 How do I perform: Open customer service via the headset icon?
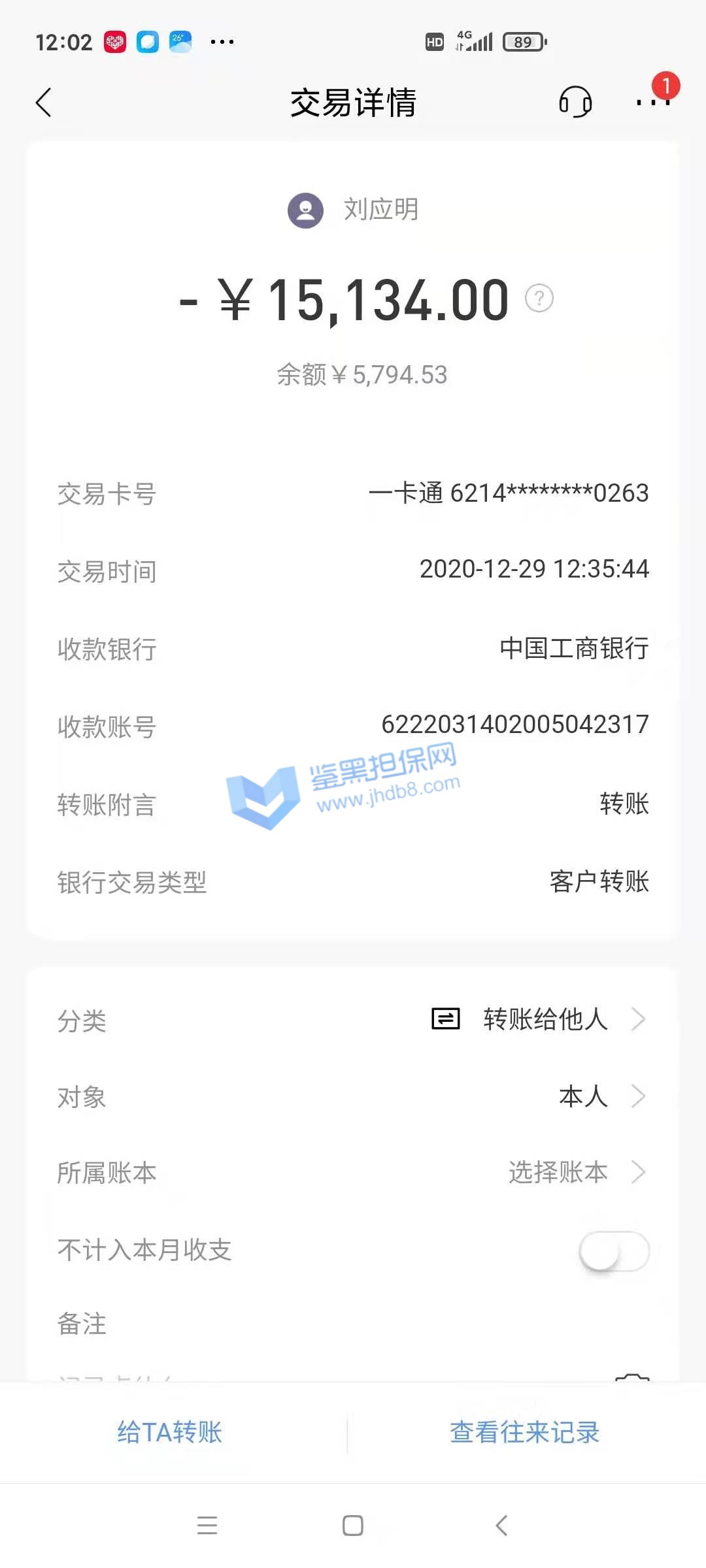click(575, 102)
